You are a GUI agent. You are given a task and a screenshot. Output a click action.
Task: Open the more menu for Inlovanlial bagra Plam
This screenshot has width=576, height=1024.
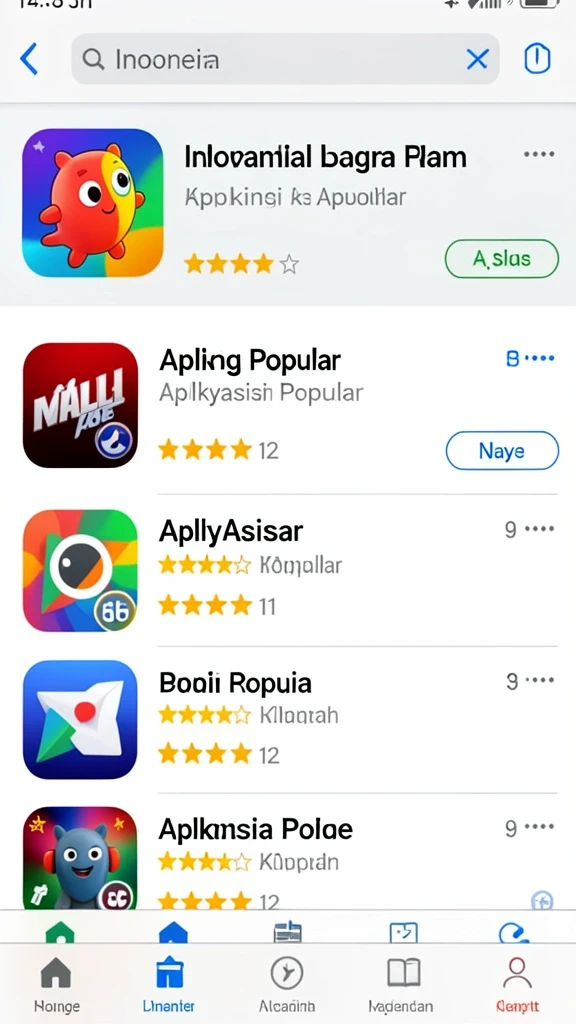point(539,155)
